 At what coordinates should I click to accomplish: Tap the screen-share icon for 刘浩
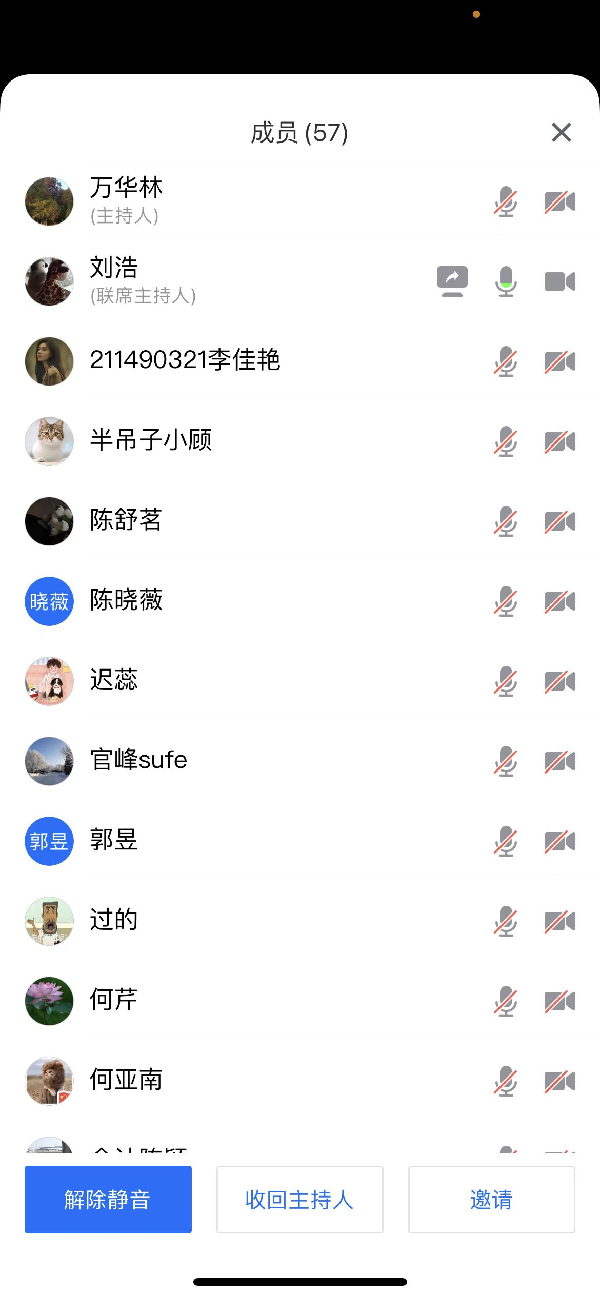tap(453, 281)
